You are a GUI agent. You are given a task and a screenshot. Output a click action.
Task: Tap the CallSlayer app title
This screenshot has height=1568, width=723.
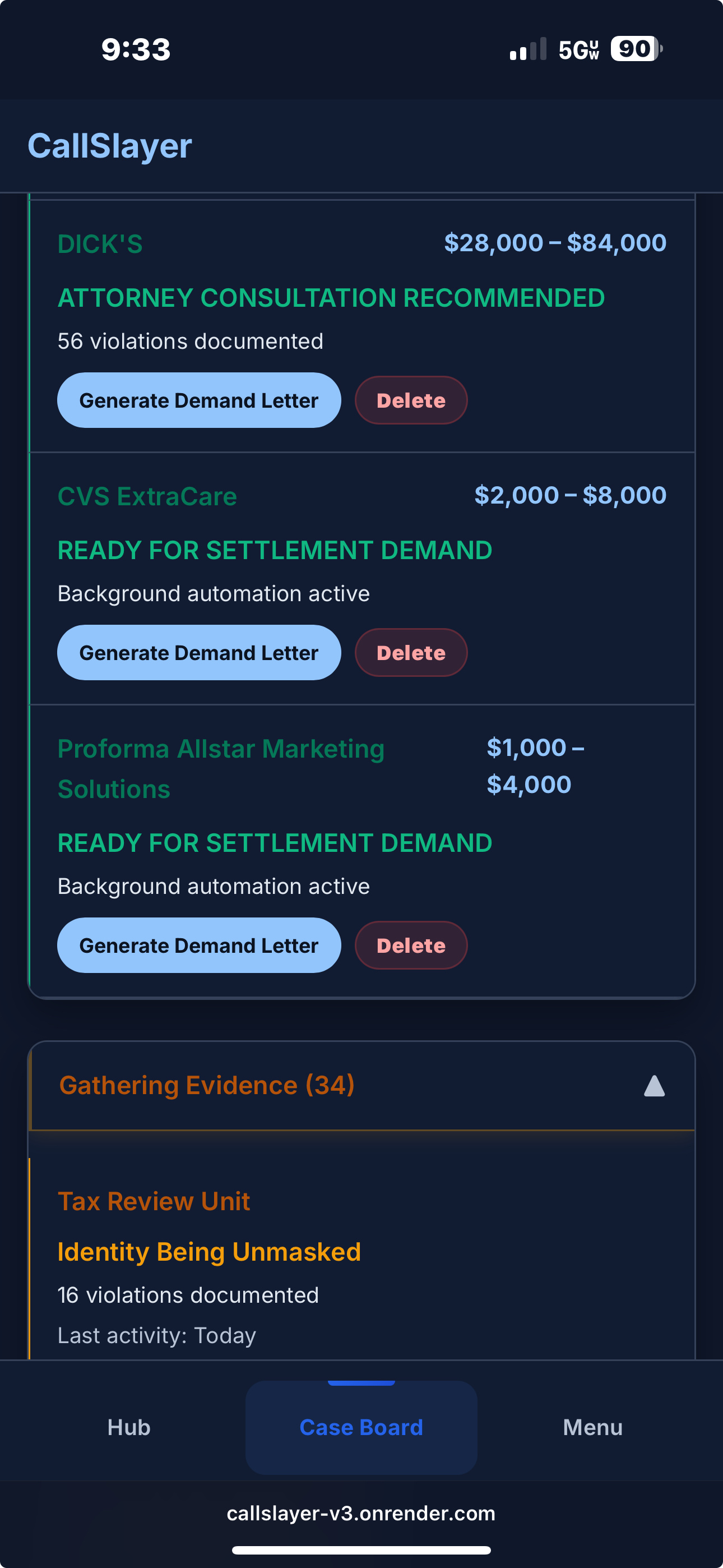pyautogui.click(x=110, y=145)
